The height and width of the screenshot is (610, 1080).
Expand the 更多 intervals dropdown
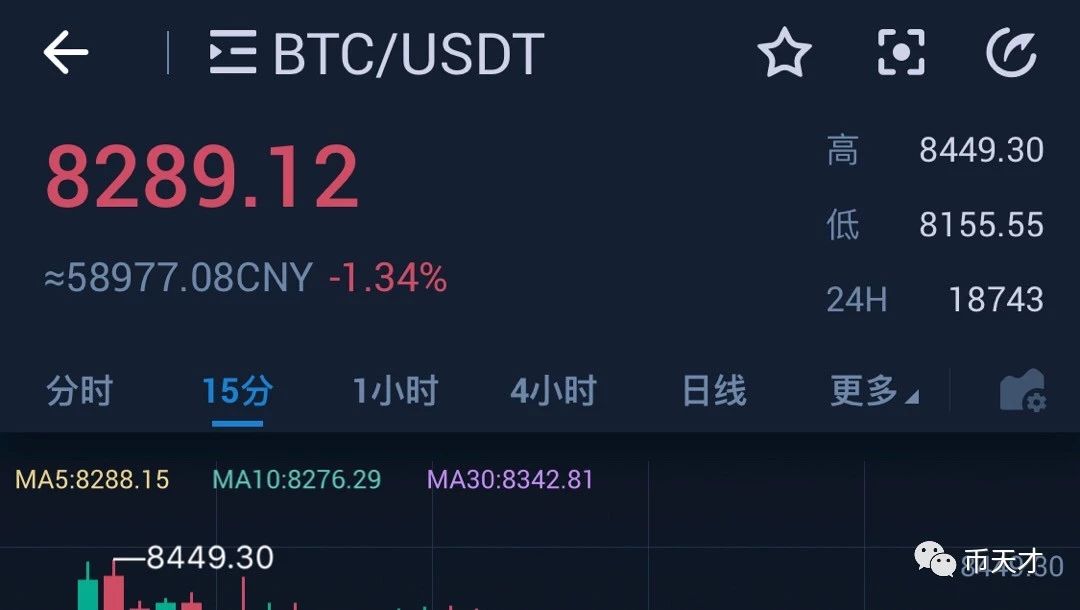pos(873,391)
